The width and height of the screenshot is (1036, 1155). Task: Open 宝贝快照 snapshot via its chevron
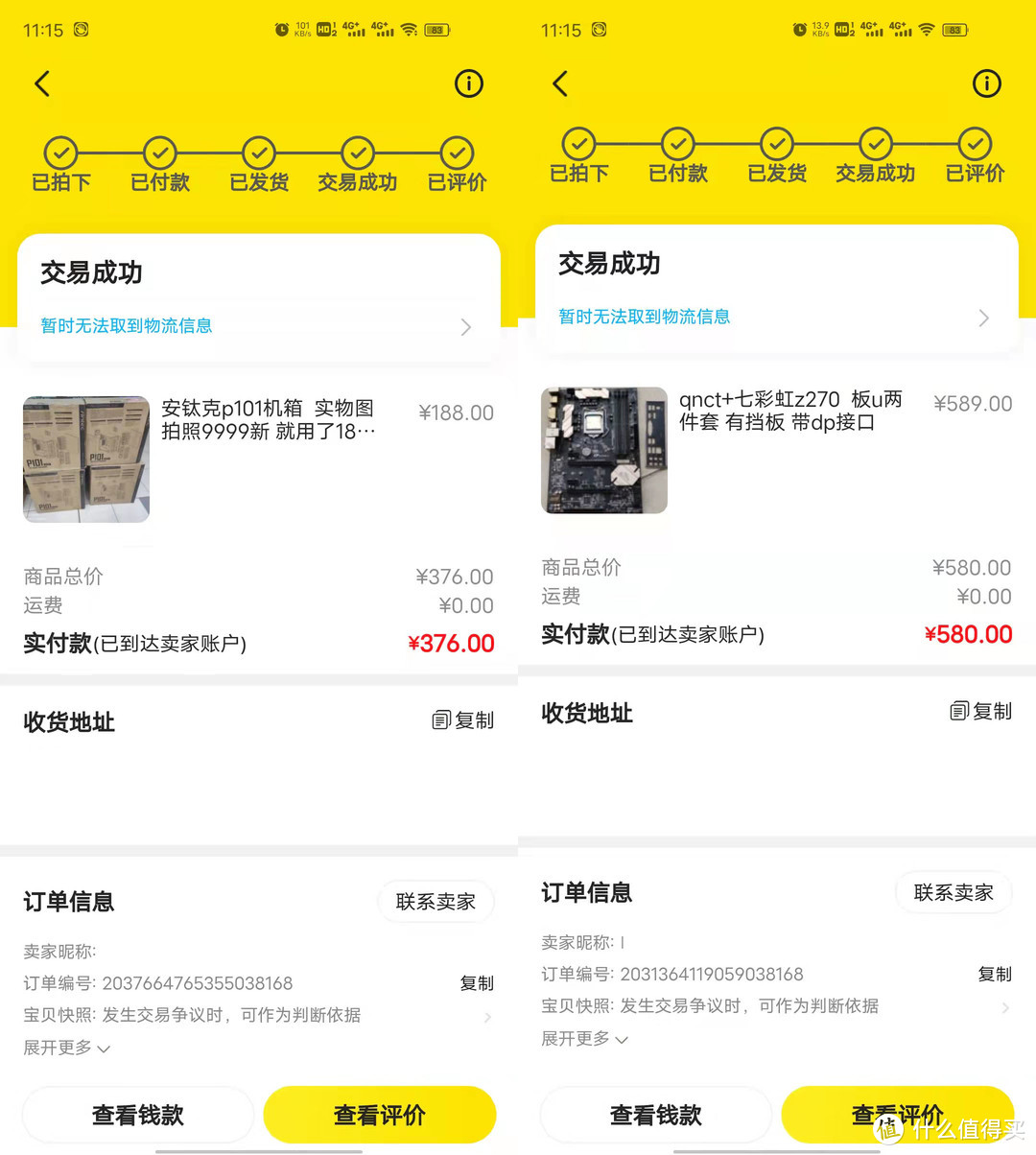(x=489, y=1016)
